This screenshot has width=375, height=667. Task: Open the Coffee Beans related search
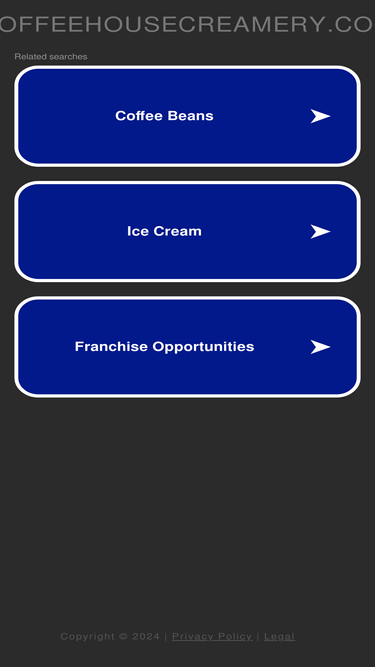pyautogui.click(x=188, y=116)
